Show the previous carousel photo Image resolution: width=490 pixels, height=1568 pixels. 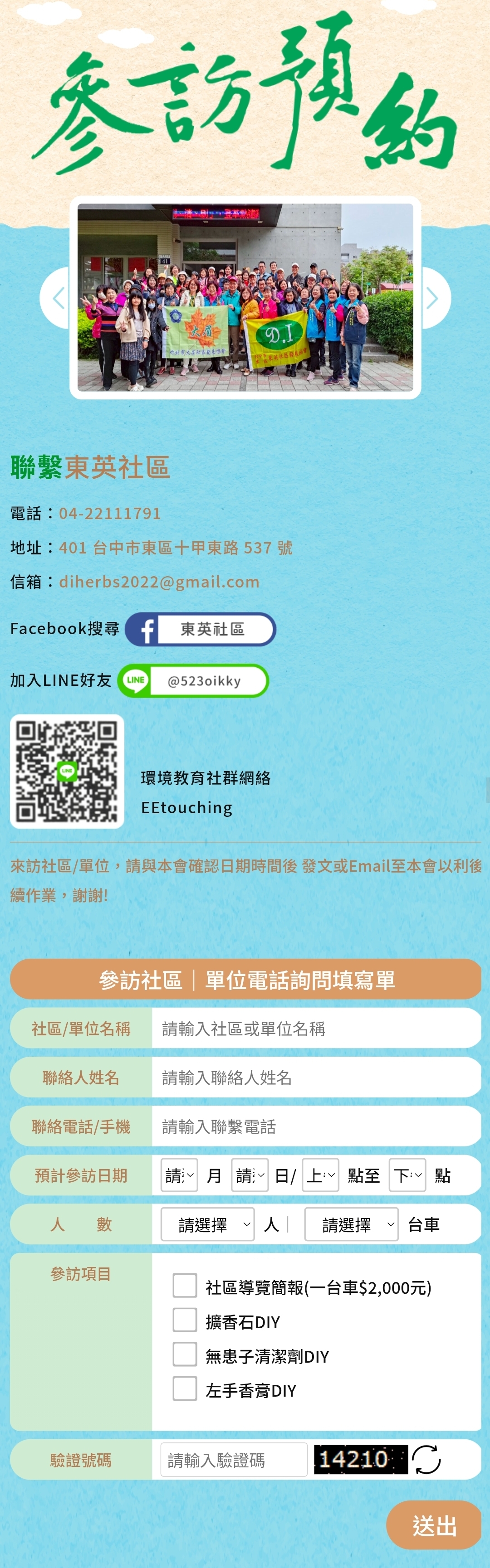tap(57, 298)
